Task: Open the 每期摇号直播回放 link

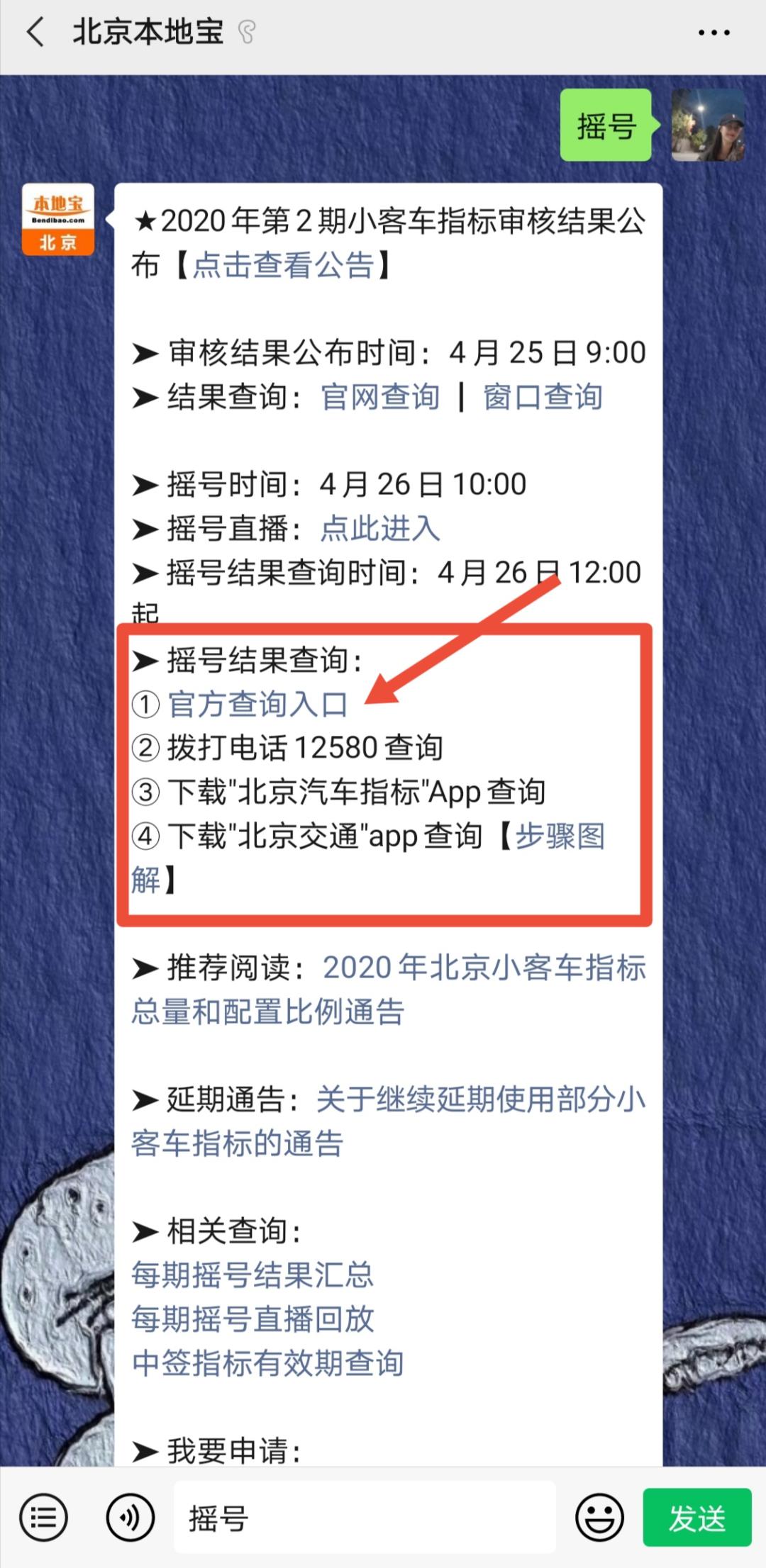Action: [x=252, y=1319]
